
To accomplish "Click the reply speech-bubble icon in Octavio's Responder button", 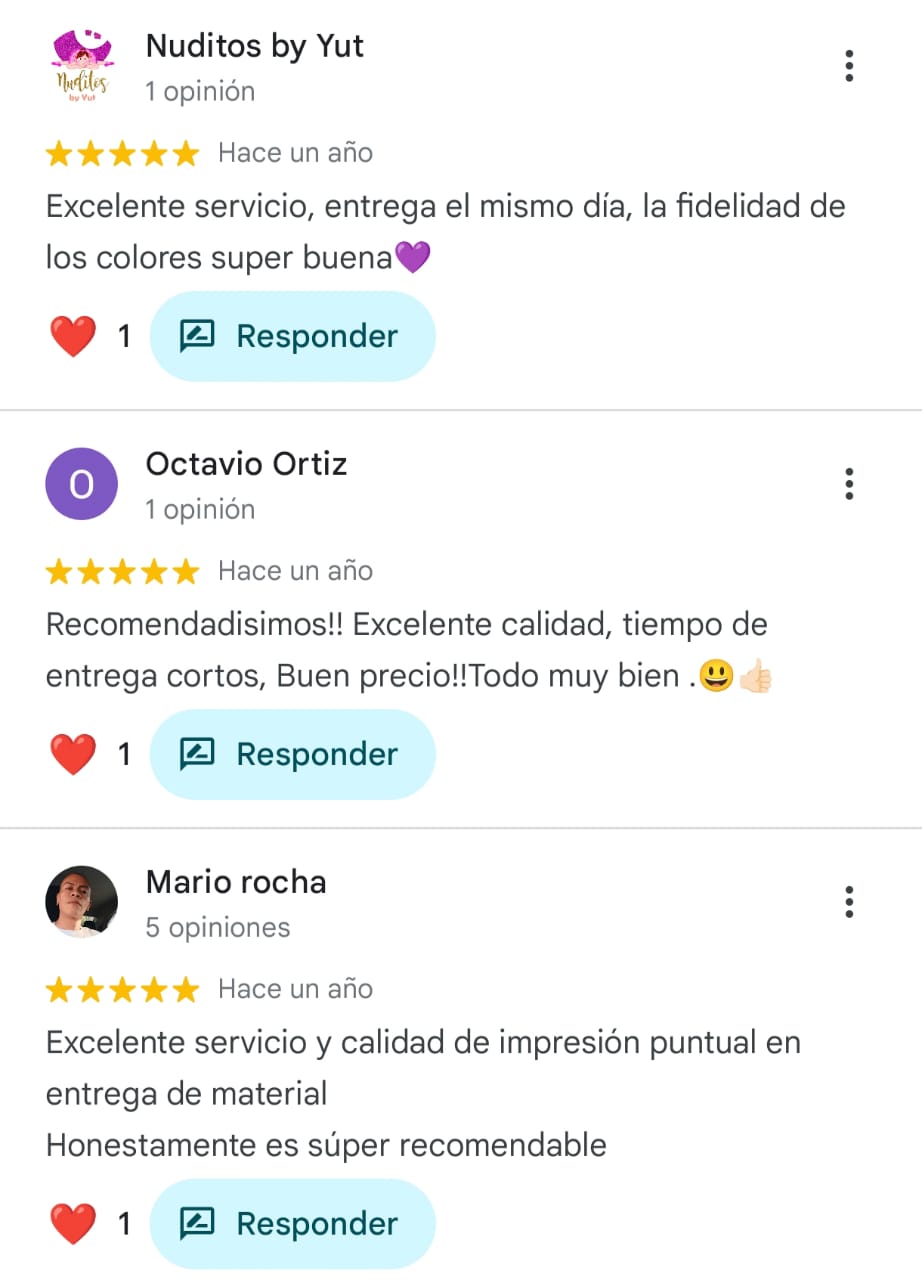I will (198, 754).
